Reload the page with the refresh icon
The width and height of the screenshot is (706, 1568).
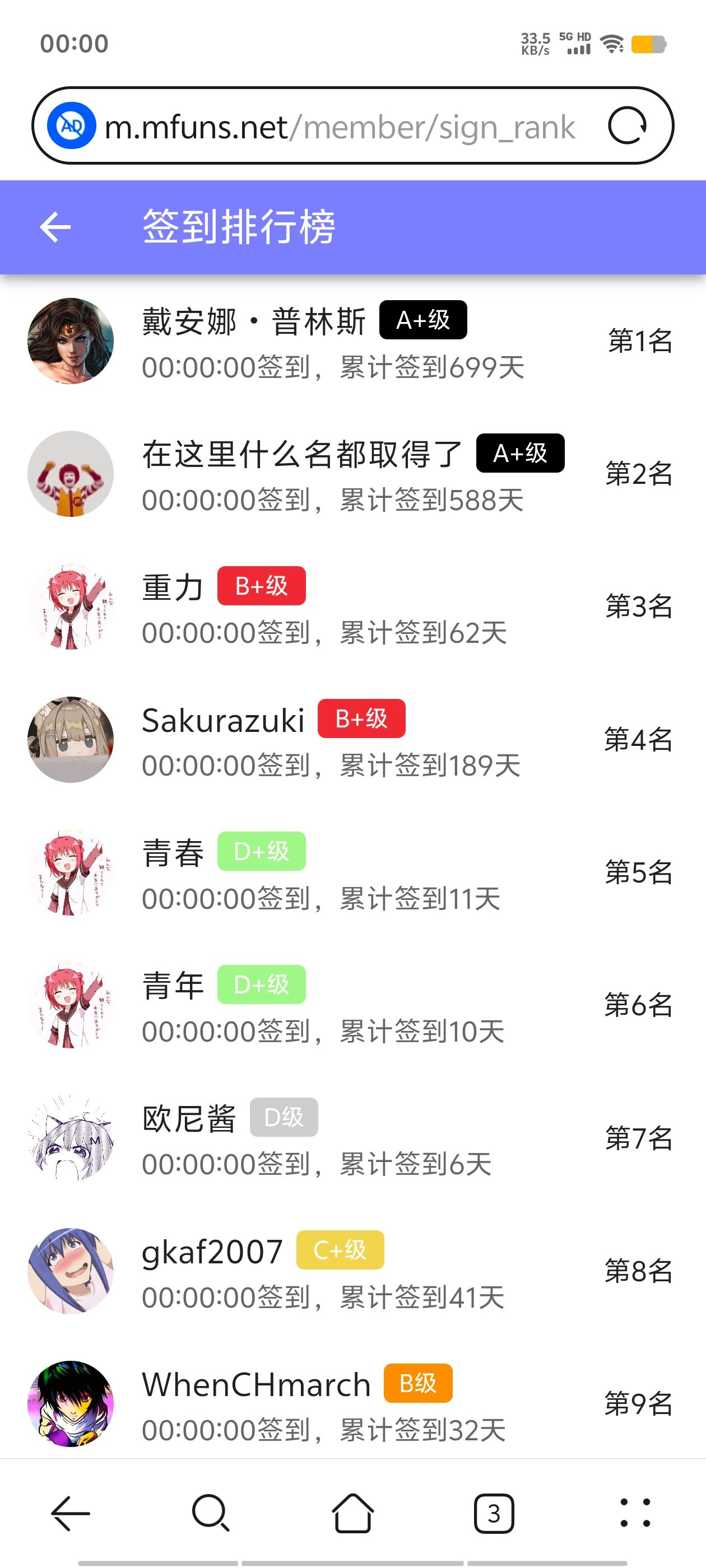pyautogui.click(x=629, y=126)
